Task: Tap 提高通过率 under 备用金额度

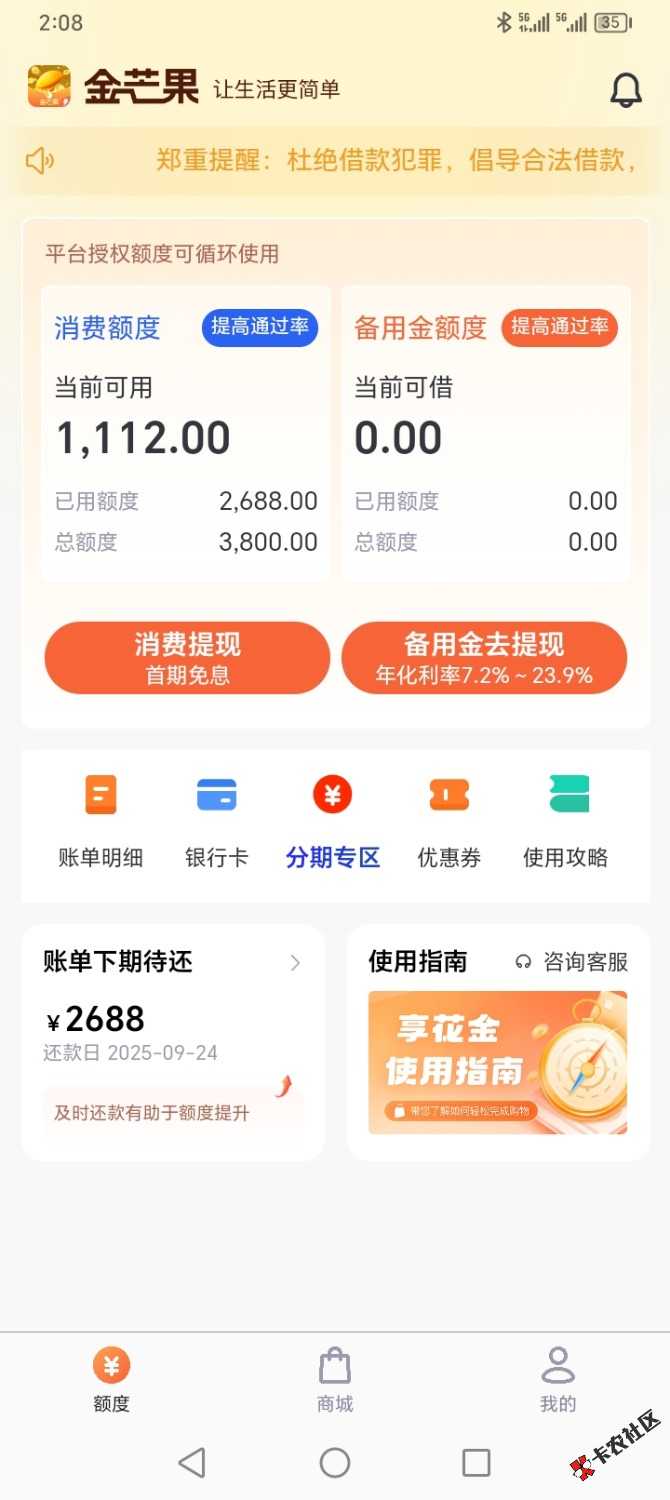Action: click(x=560, y=327)
